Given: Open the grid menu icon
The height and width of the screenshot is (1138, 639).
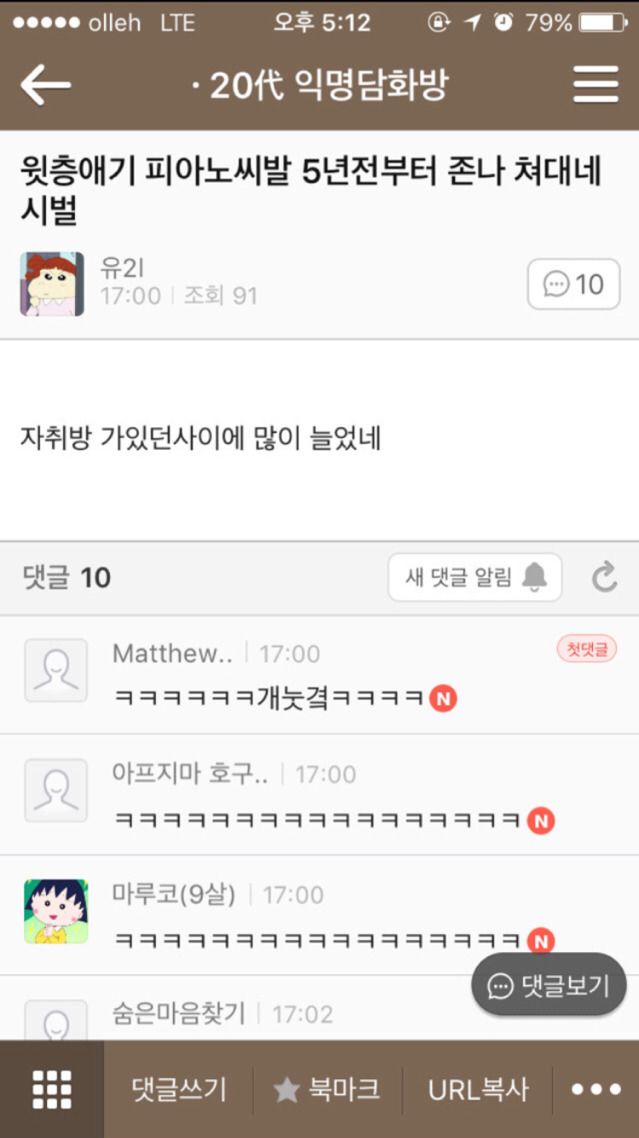Looking at the screenshot, I should (x=52, y=1089).
